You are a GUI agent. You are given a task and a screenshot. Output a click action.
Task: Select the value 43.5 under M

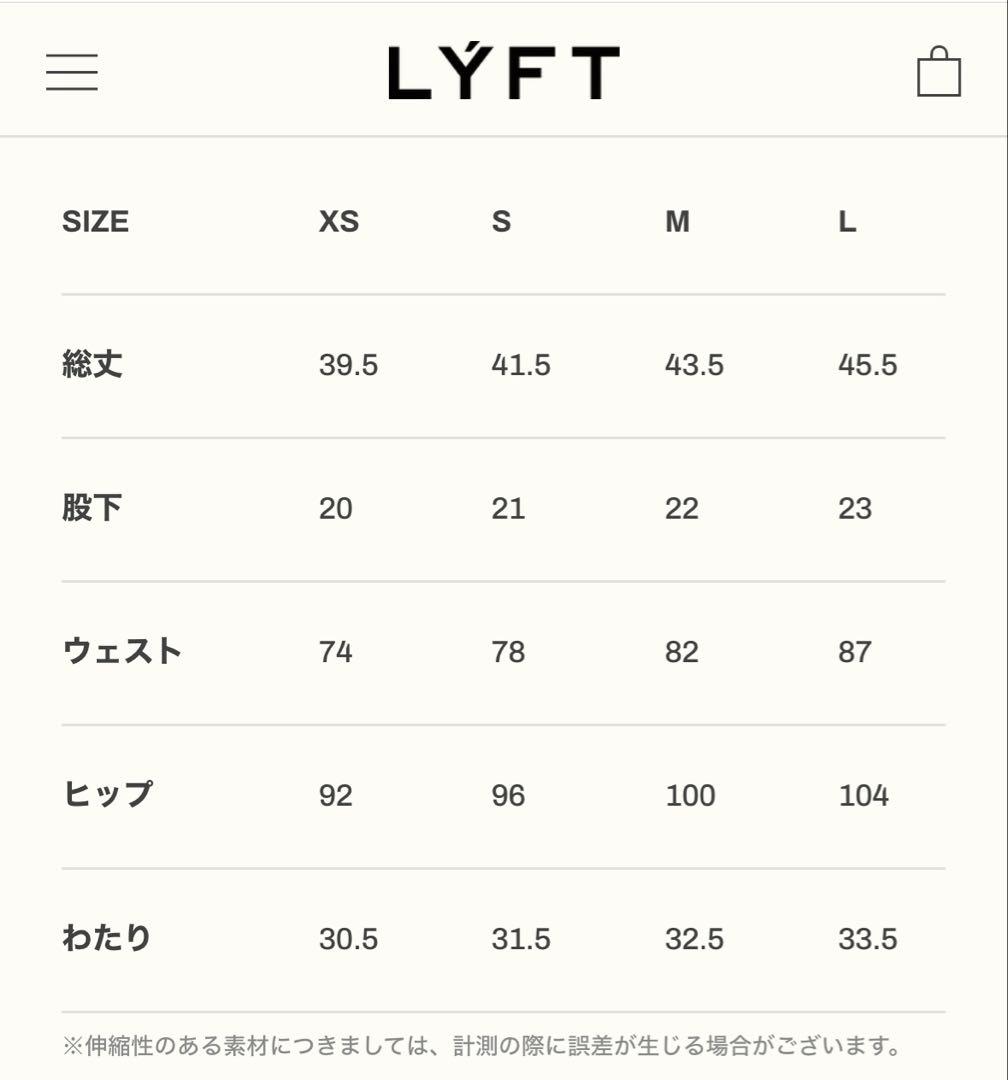pos(693,364)
